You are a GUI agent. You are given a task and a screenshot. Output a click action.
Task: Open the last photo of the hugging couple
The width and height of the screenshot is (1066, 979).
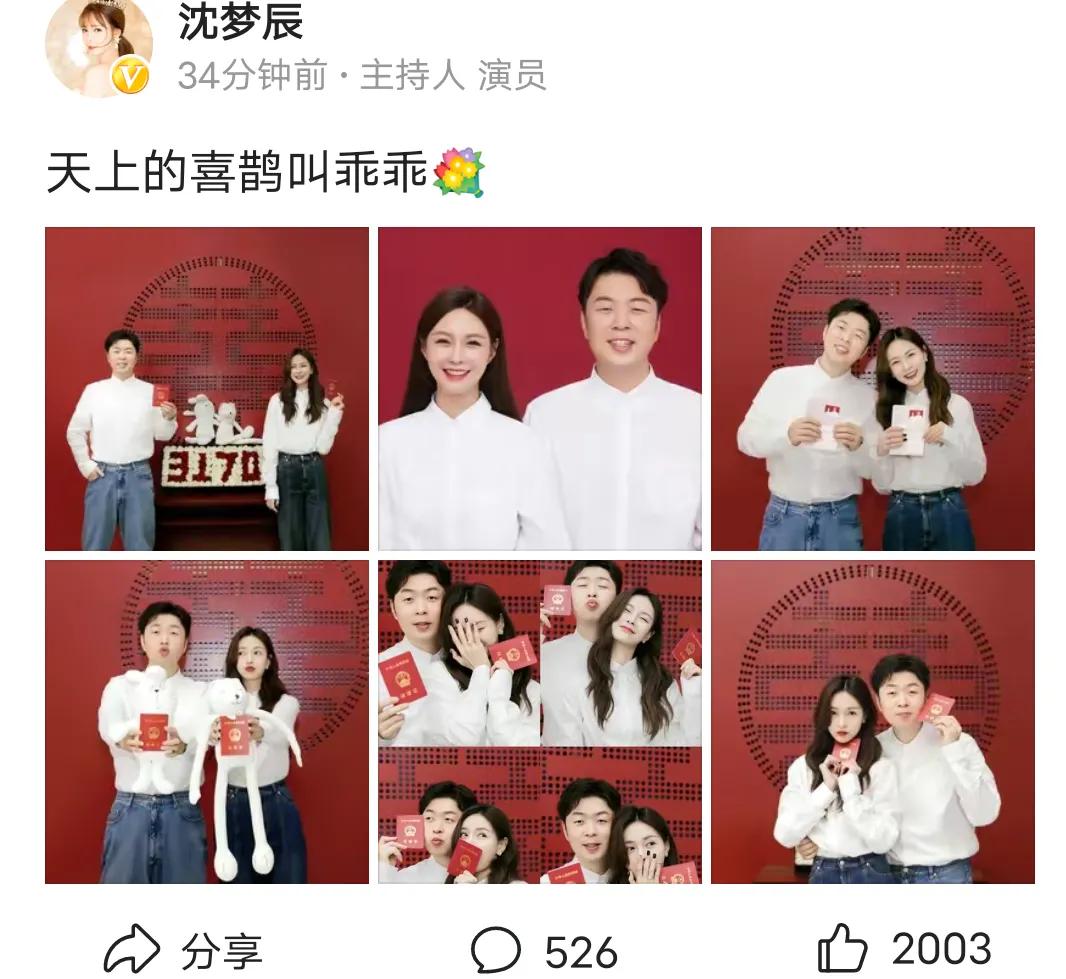click(x=872, y=721)
